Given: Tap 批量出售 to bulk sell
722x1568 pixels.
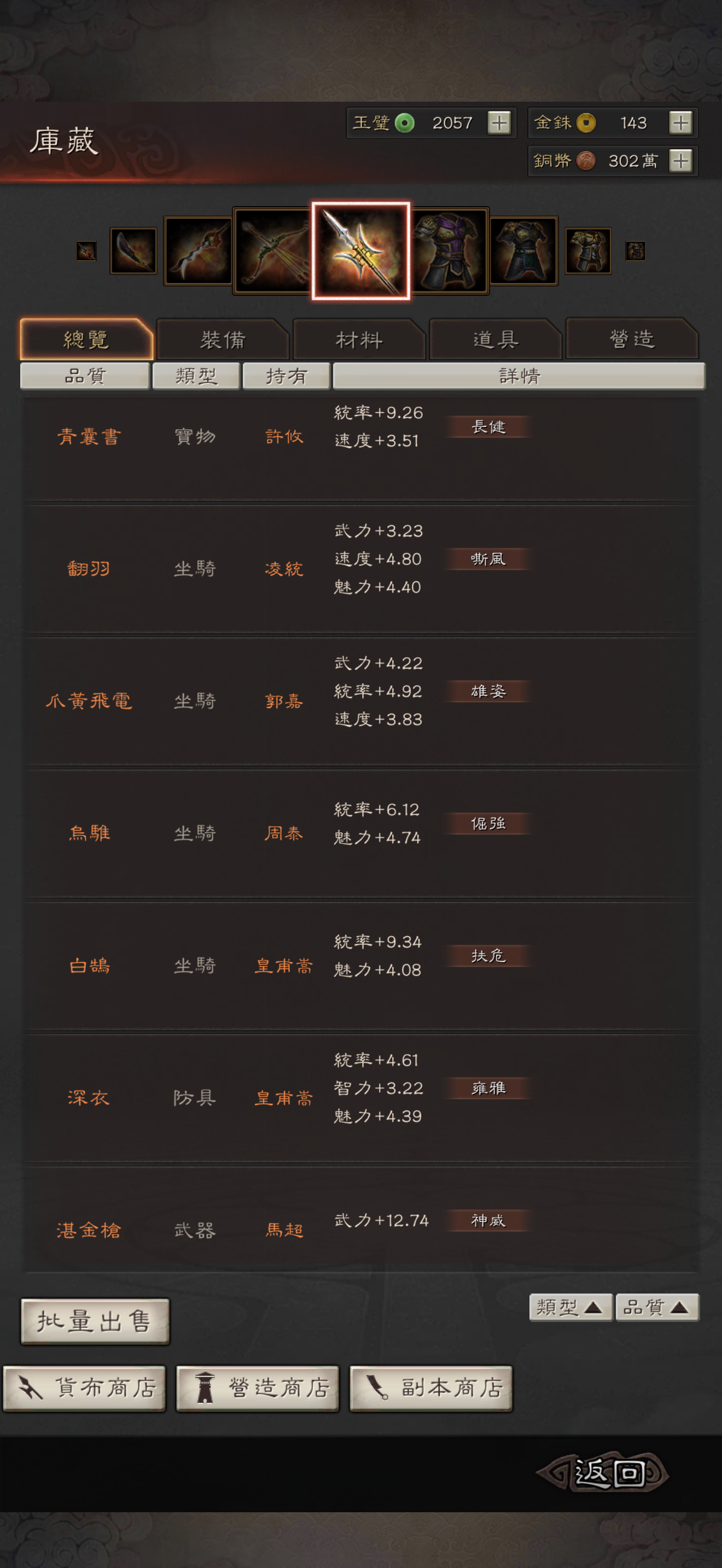Looking at the screenshot, I should tap(95, 1321).
